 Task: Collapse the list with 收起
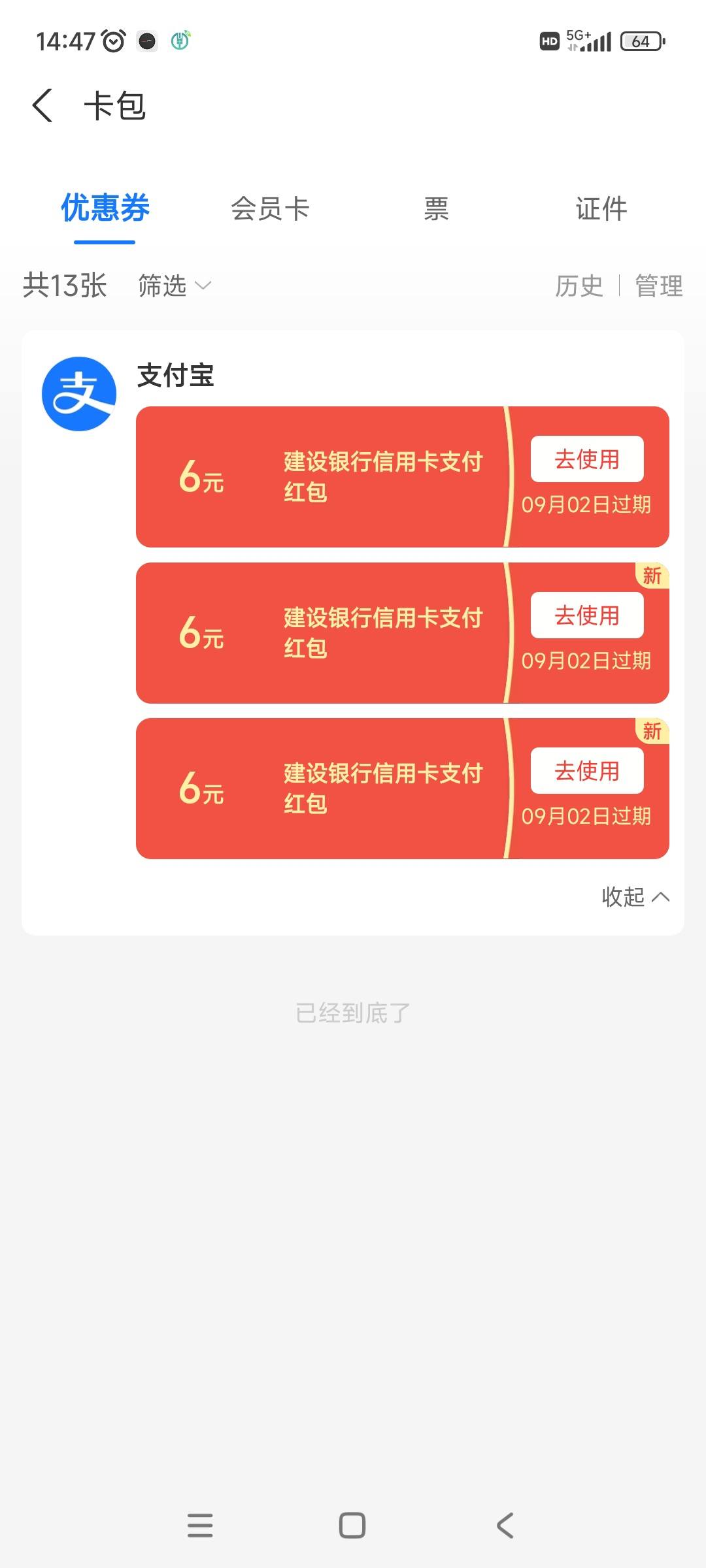(635, 896)
